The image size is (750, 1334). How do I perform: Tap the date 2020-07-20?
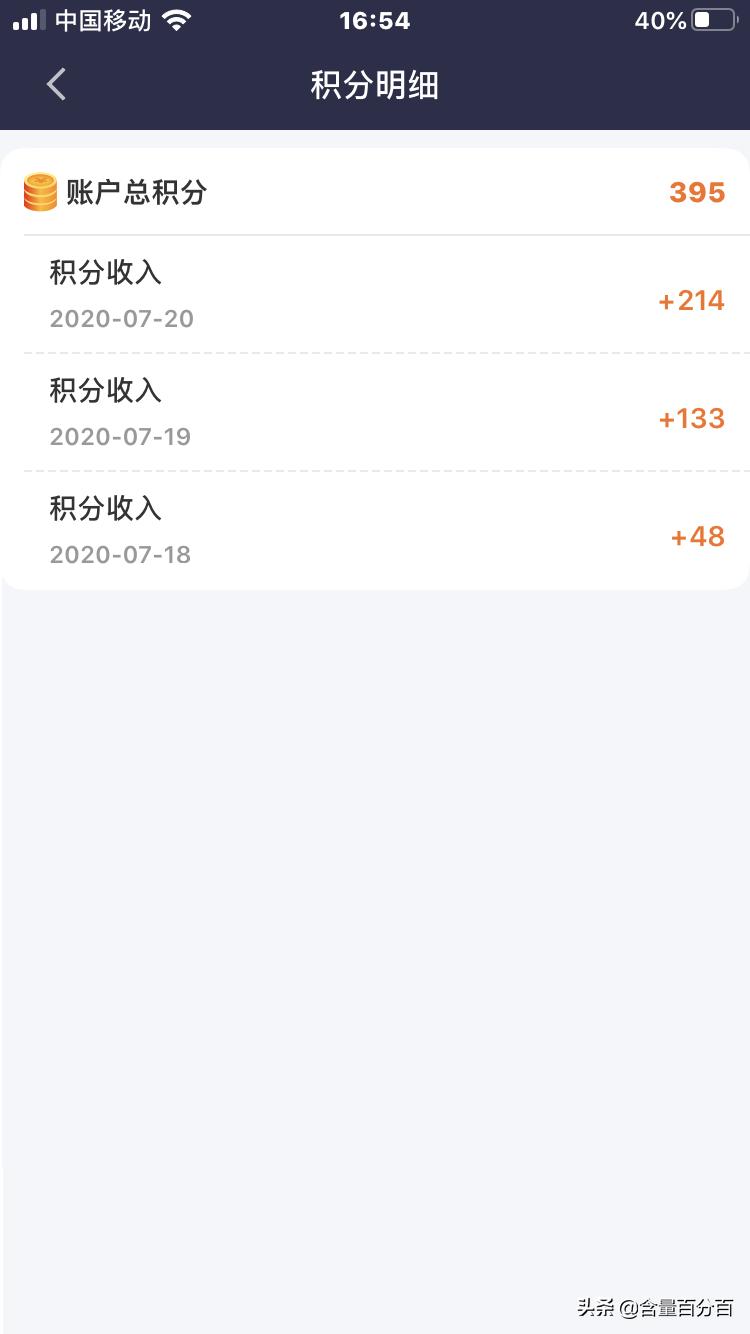120,318
